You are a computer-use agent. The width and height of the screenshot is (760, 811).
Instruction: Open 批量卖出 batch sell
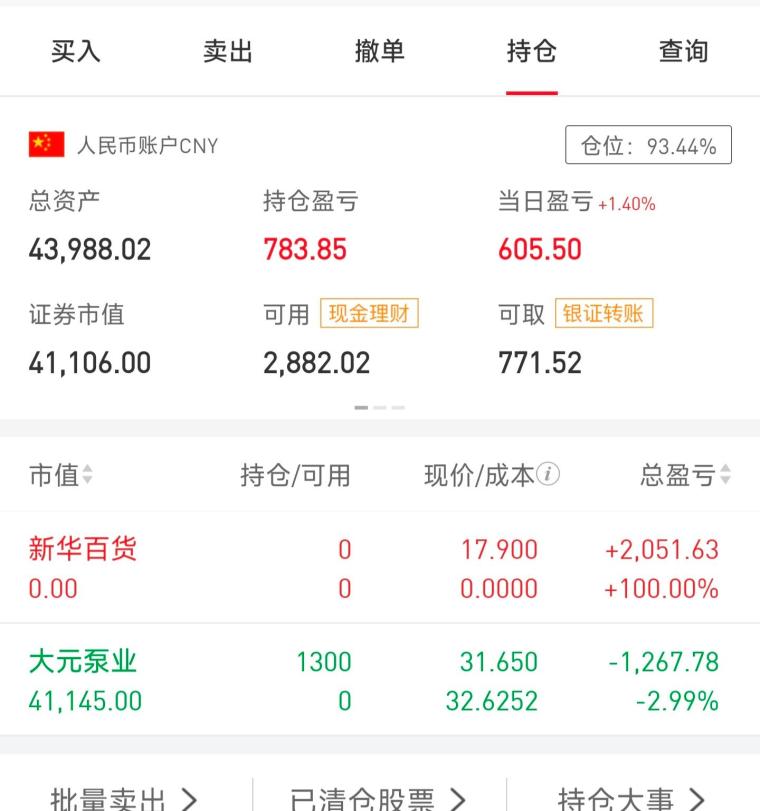point(124,798)
